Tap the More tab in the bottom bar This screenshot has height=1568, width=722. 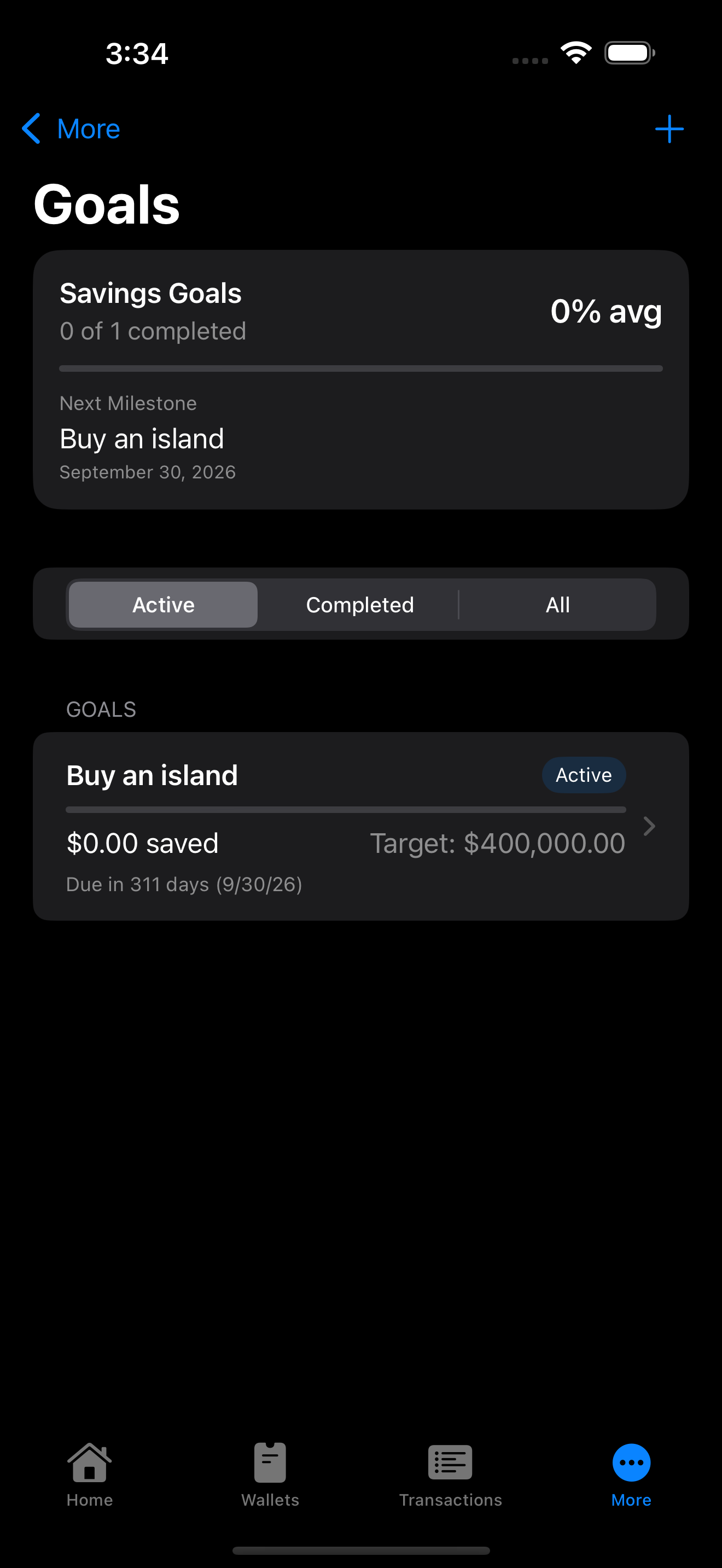pyautogui.click(x=631, y=1473)
